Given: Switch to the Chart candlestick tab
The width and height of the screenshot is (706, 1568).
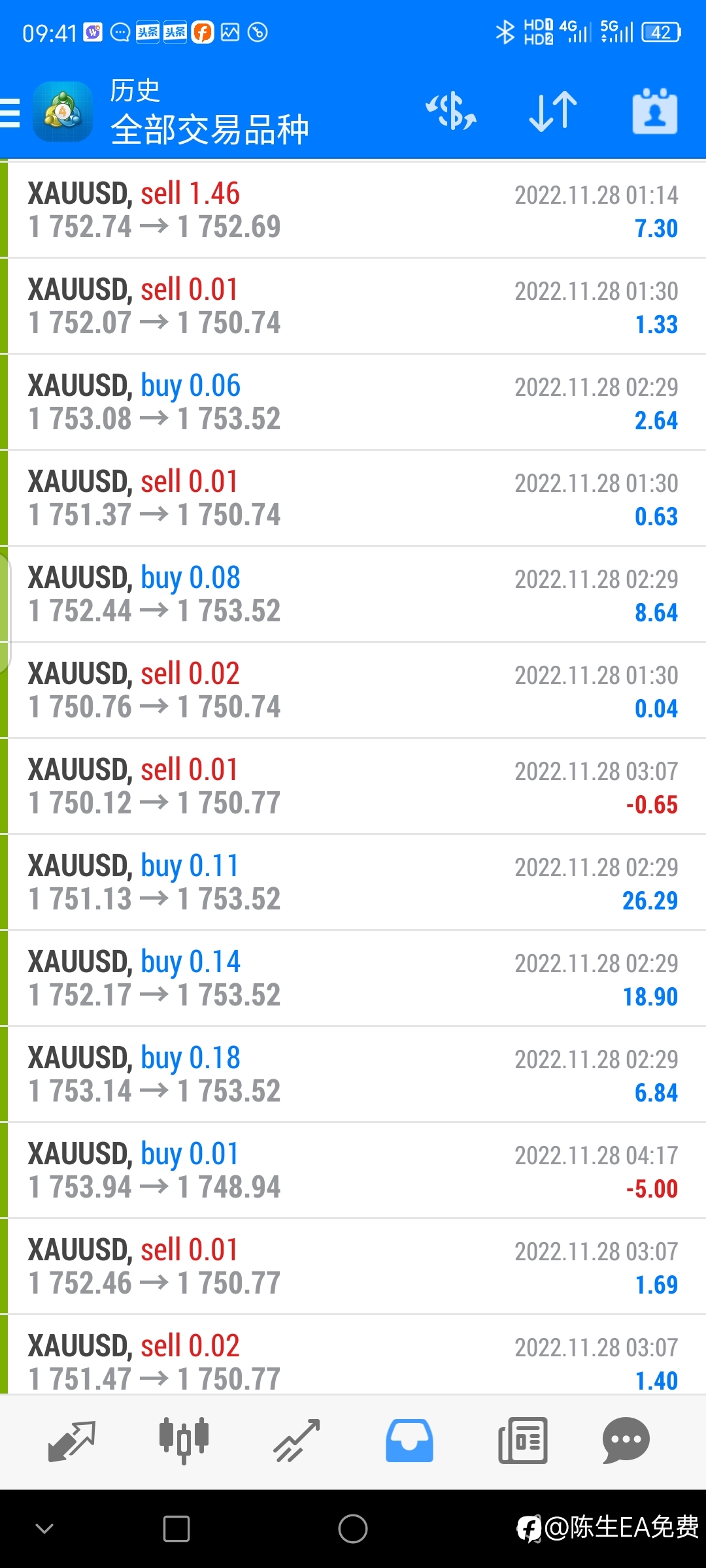Looking at the screenshot, I should click(184, 1441).
